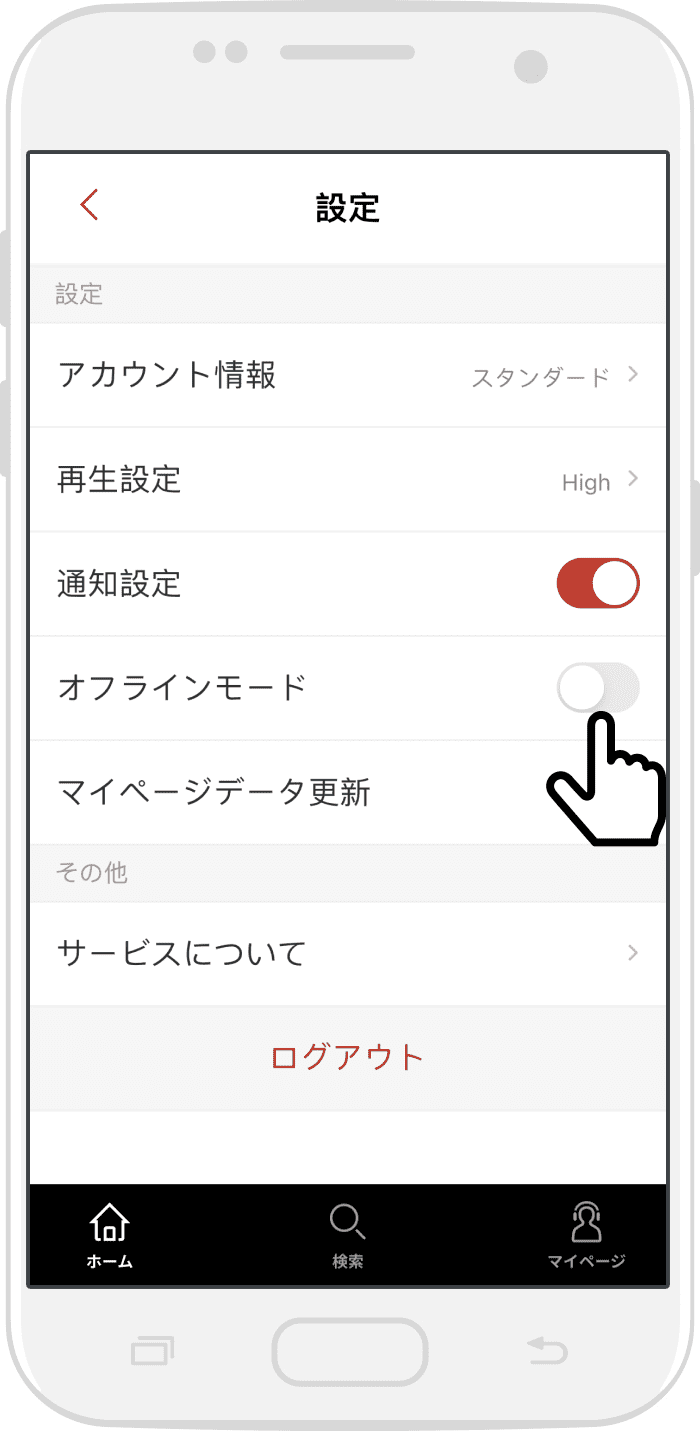700x1431 pixels.
Task: Open アカウント情報 row
Action: coord(347,376)
